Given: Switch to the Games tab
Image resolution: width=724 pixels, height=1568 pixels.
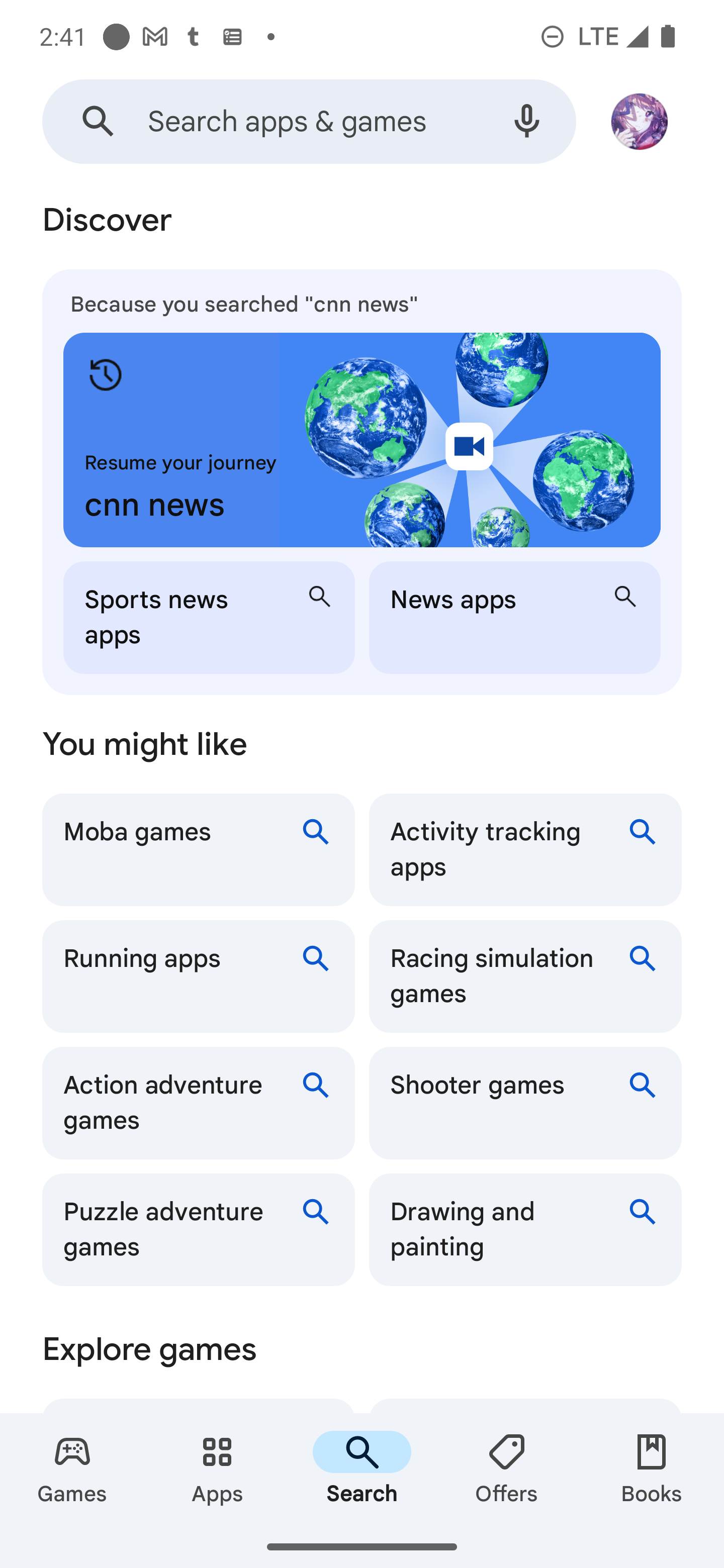Looking at the screenshot, I should tap(72, 1467).
